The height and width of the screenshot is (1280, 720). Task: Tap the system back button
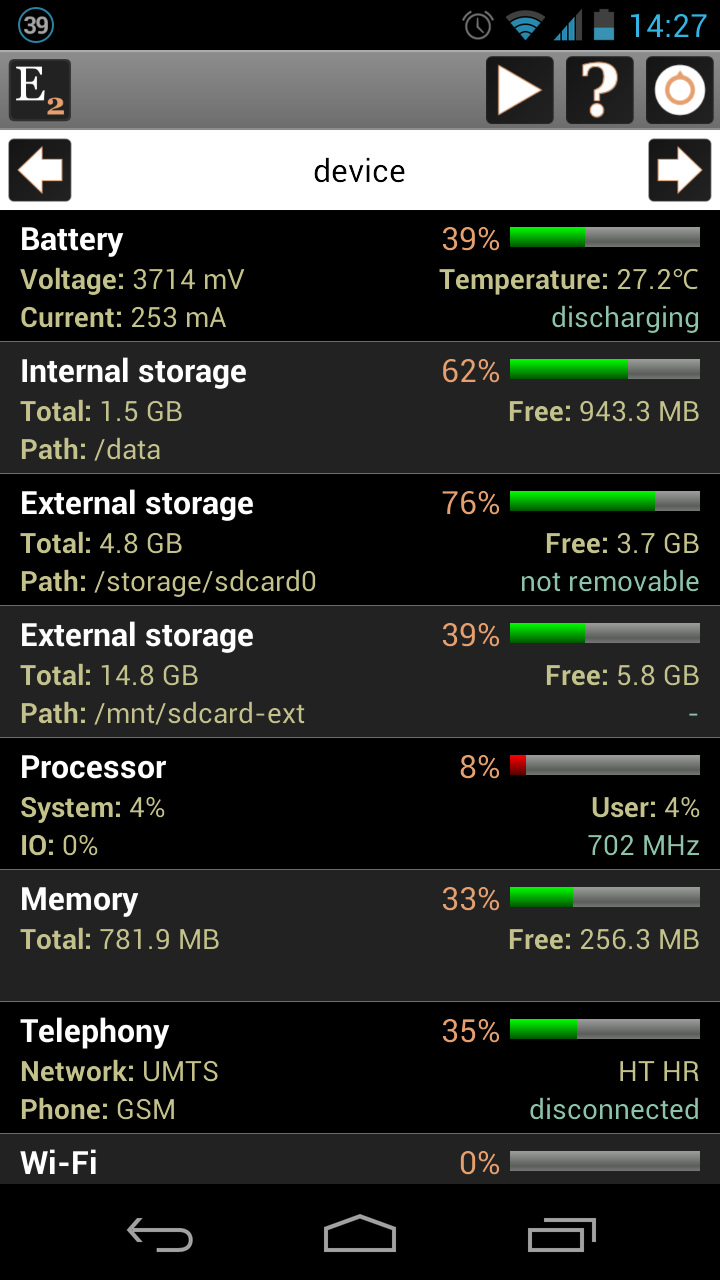click(x=160, y=1236)
